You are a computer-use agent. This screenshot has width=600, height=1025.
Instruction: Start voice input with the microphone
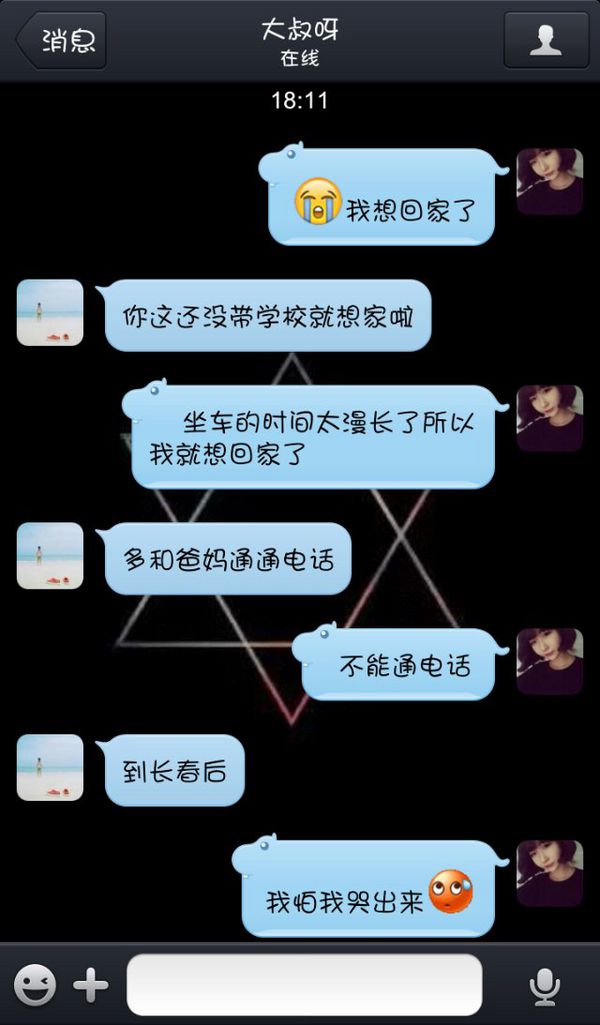[544, 986]
